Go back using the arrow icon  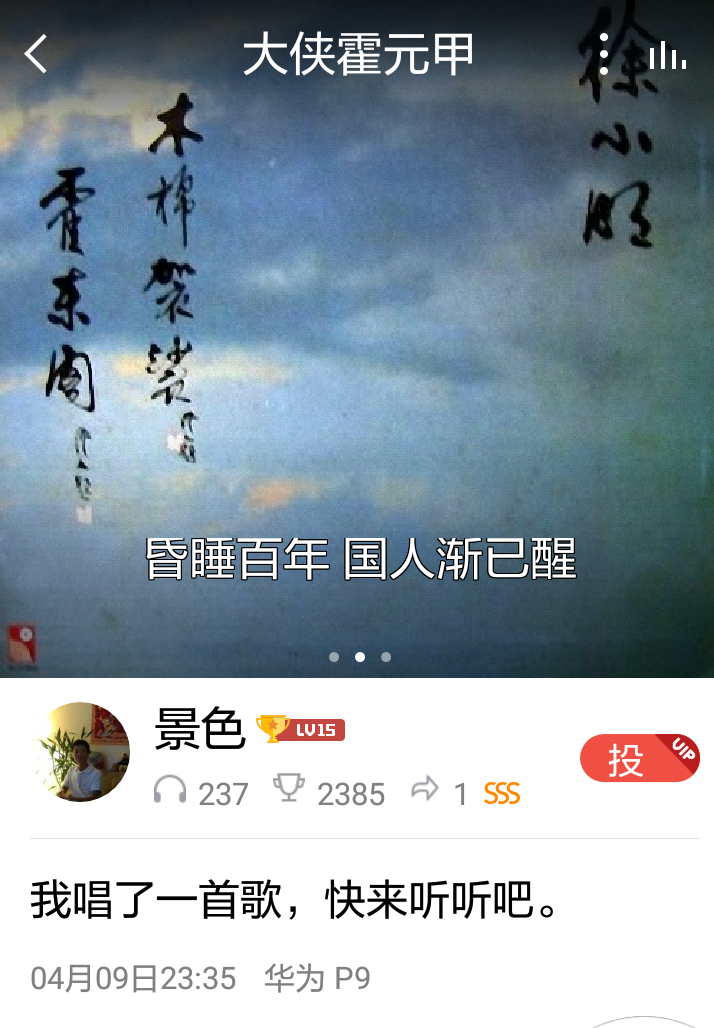click(x=36, y=54)
